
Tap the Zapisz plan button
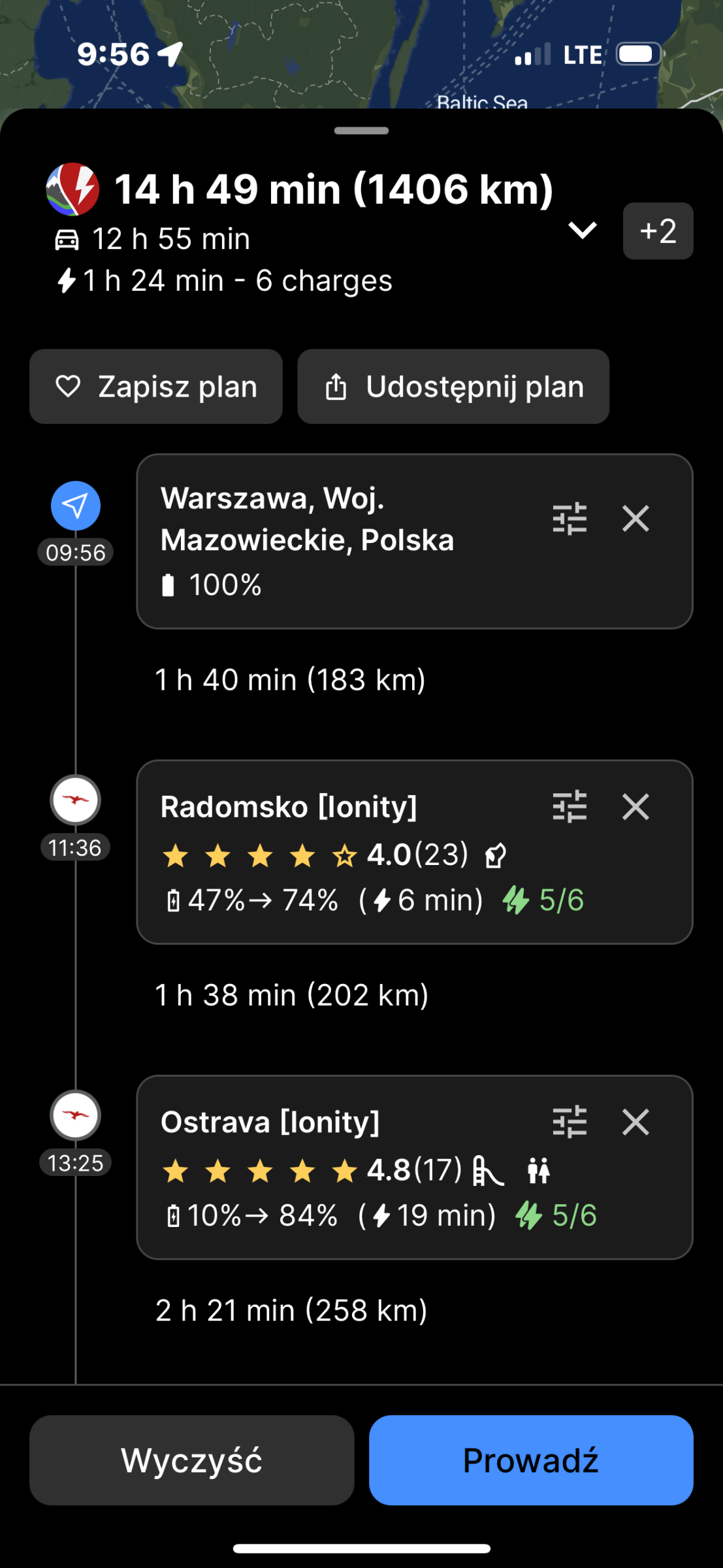156,386
